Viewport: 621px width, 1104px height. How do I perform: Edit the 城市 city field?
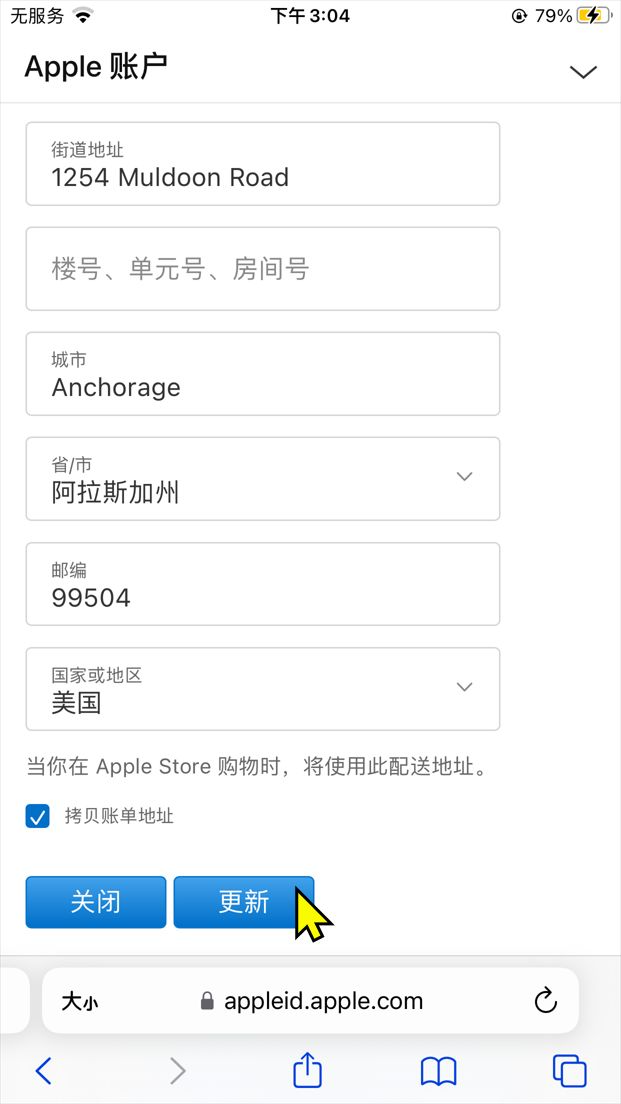coord(262,374)
